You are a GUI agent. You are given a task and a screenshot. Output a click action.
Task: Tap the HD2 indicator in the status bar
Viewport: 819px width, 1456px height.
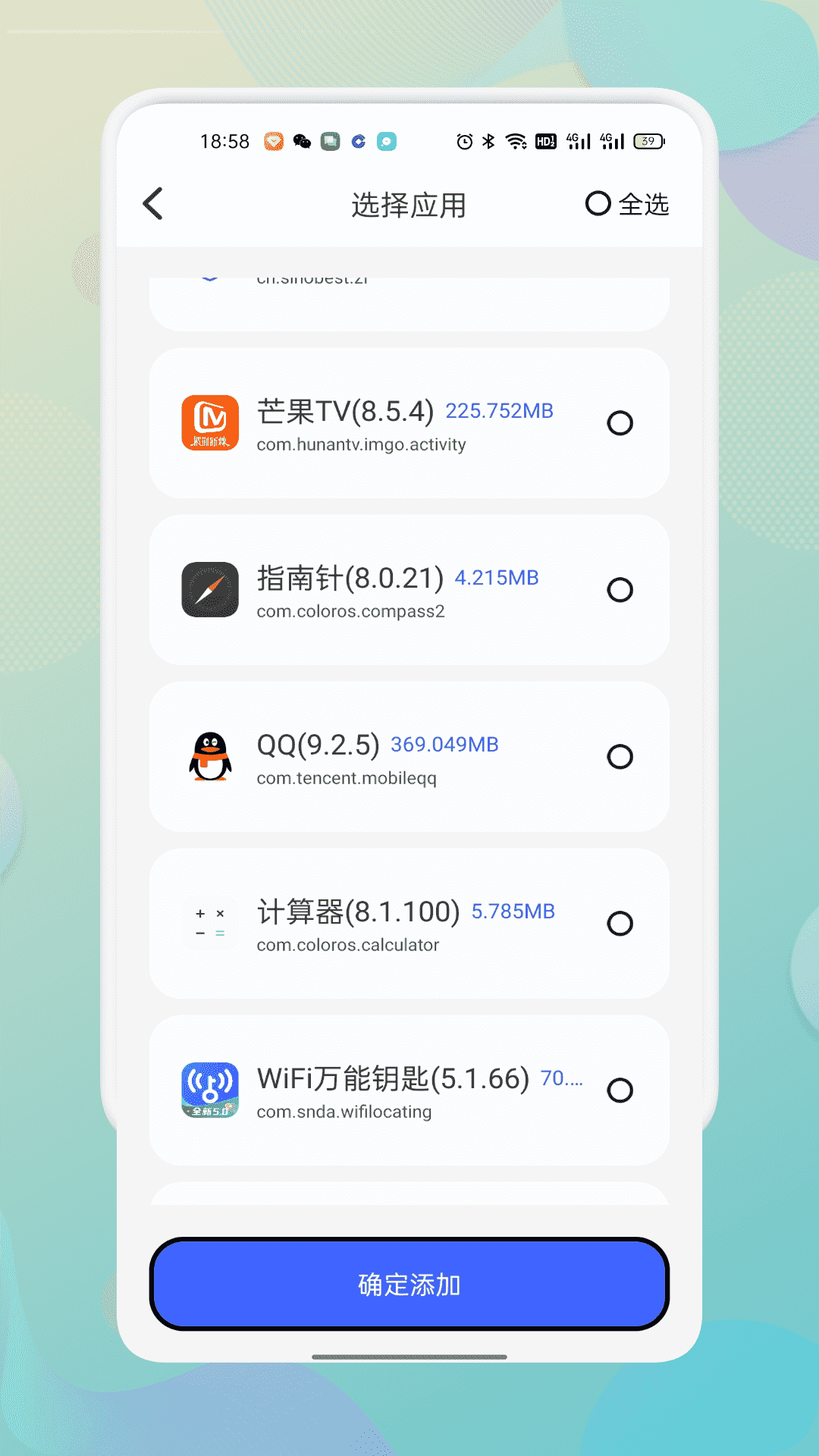pyautogui.click(x=544, y=141)
